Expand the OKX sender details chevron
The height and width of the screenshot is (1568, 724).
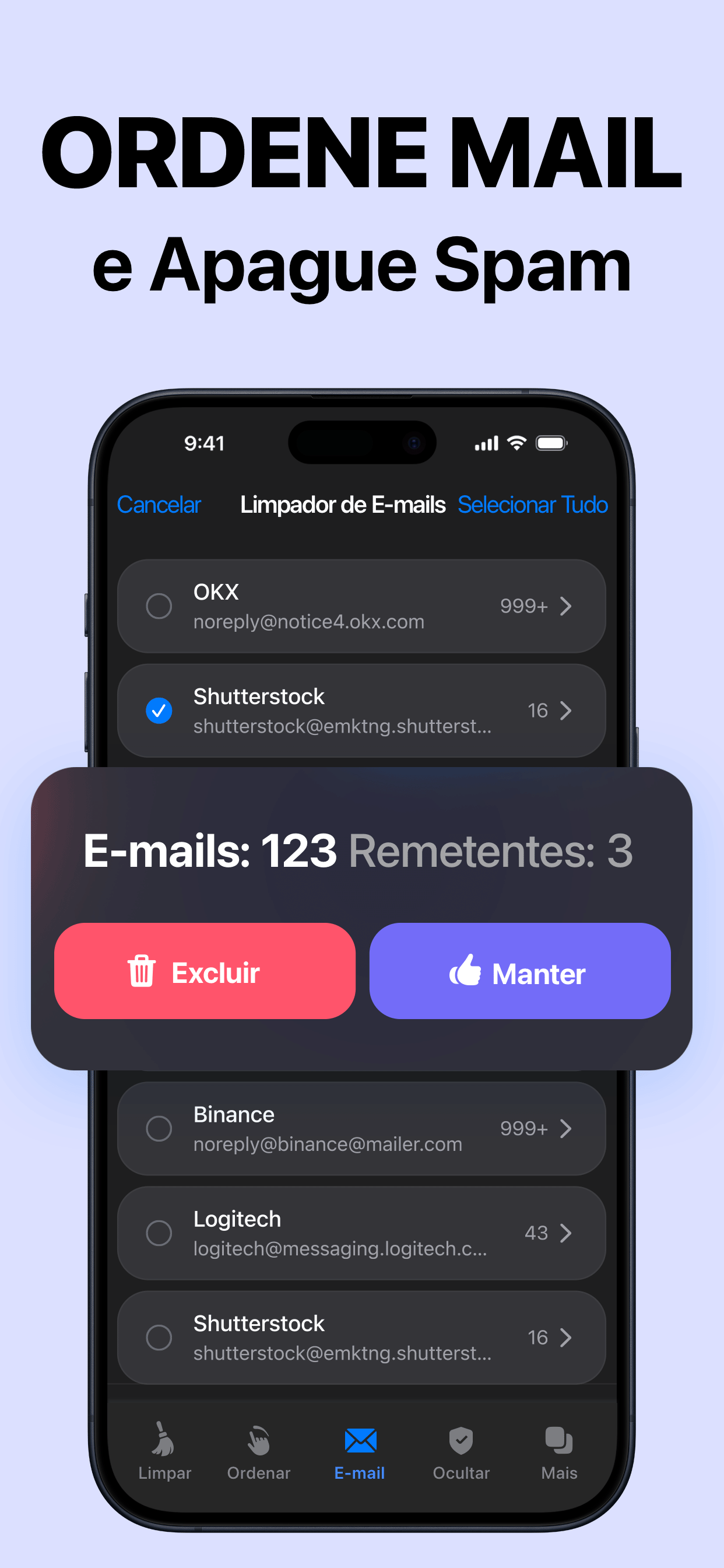(x=567, y=606)
